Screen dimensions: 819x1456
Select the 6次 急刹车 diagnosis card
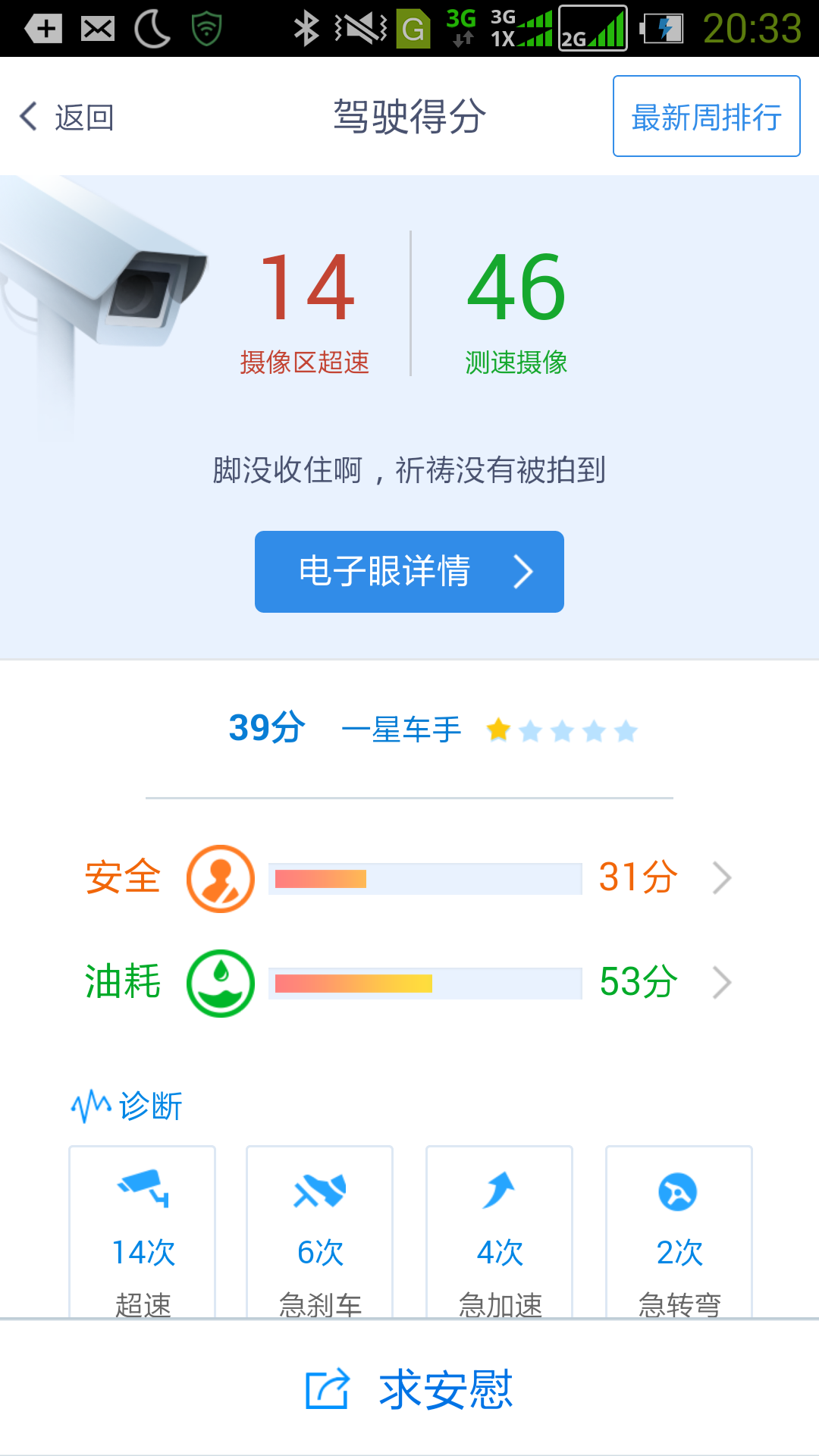pos(320,1232)
